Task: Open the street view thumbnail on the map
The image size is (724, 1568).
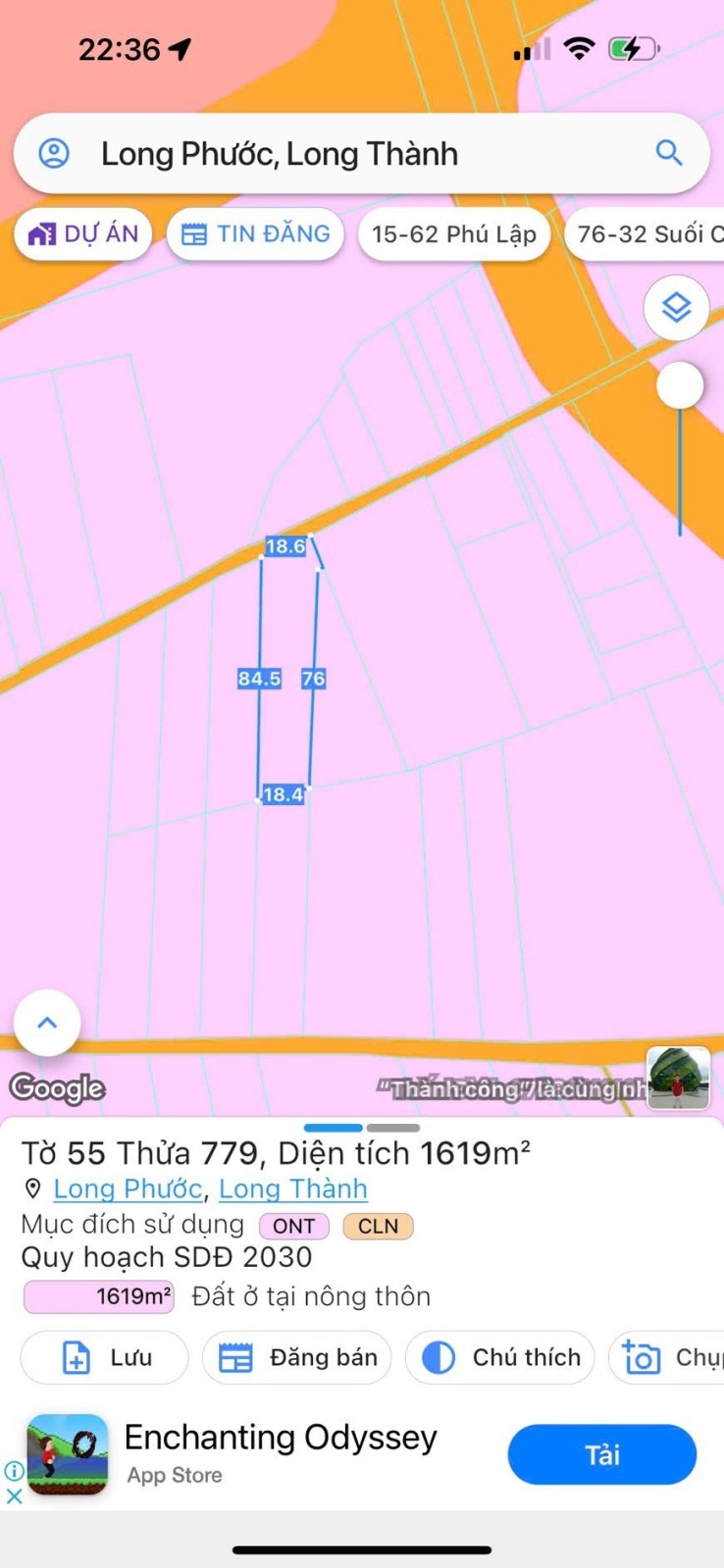Action: click(678, 1079)
